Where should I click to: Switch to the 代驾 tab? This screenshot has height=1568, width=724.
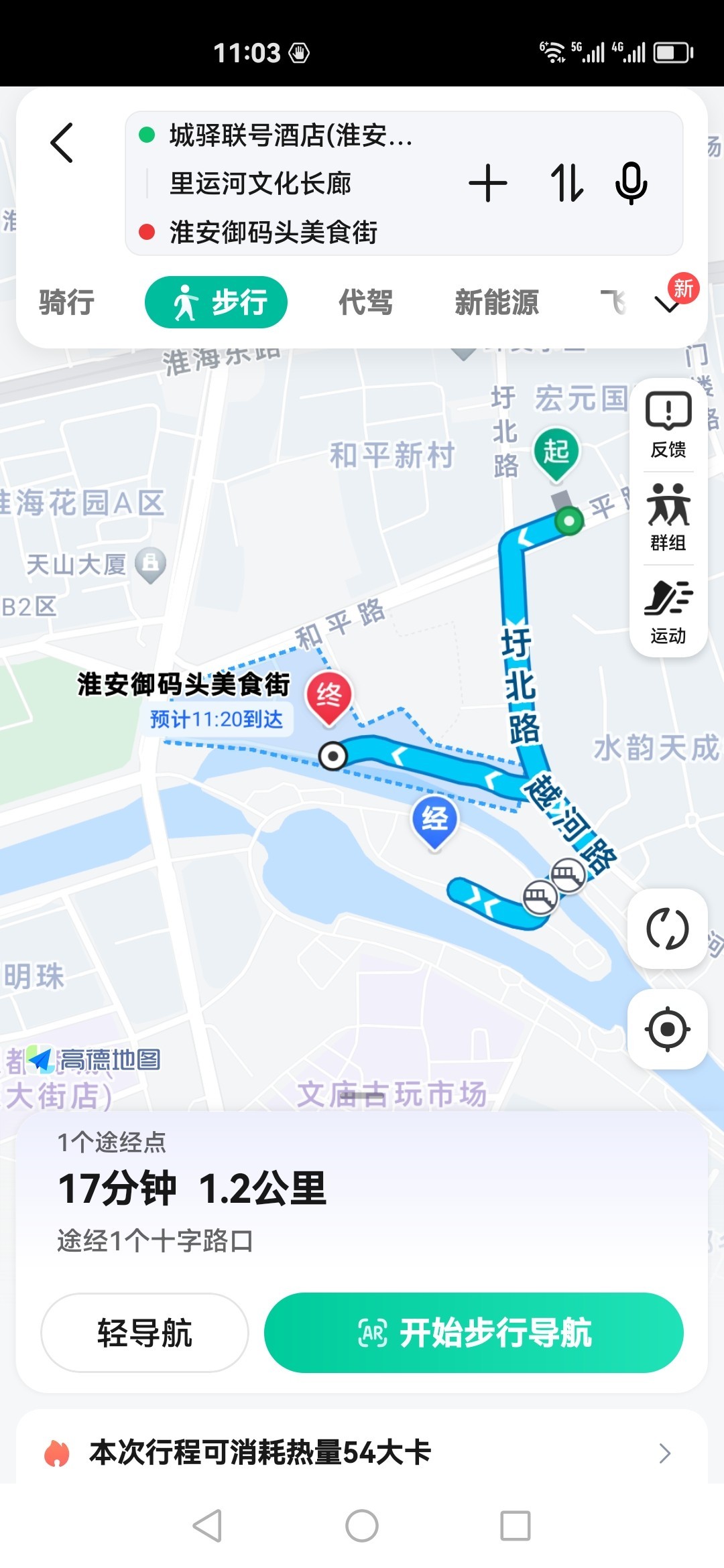[x=365, y=302]
